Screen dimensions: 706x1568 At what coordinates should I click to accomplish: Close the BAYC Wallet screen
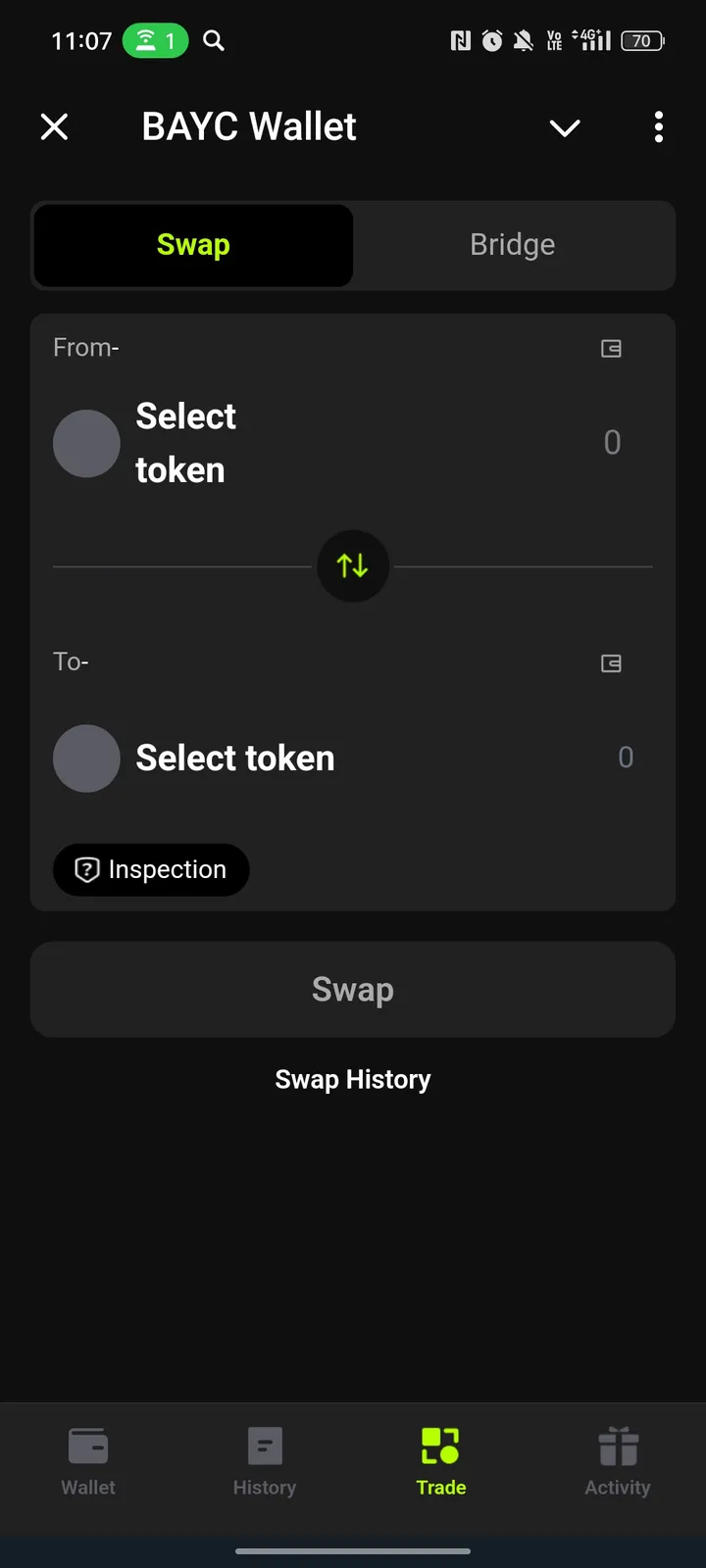point(55,126)
